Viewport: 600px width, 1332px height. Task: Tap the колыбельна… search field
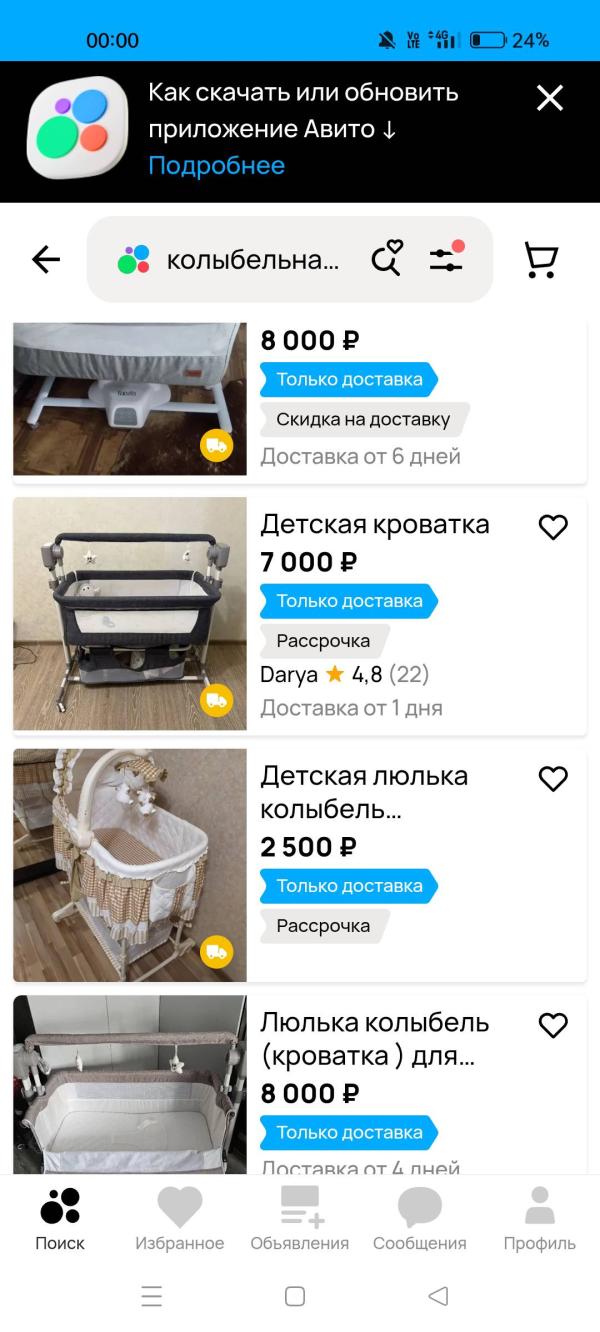[250, 260]
